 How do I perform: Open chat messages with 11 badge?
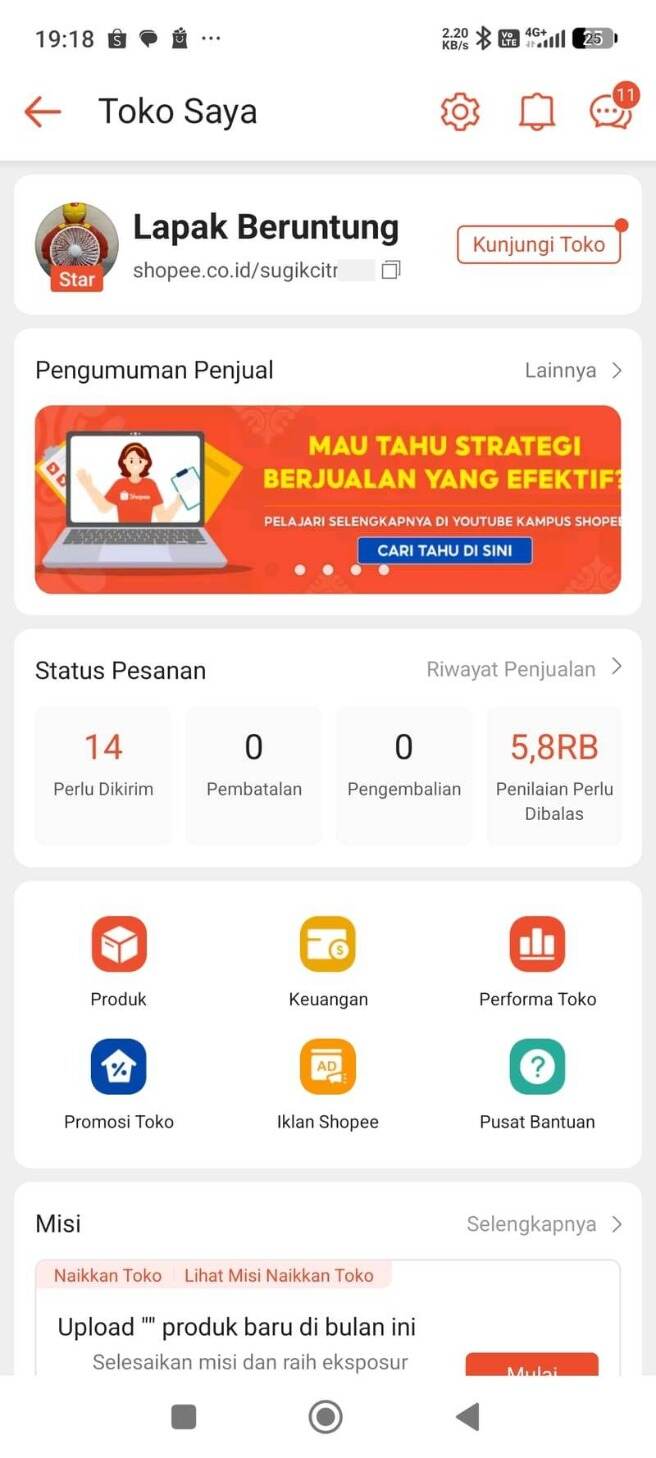[611, 110]
